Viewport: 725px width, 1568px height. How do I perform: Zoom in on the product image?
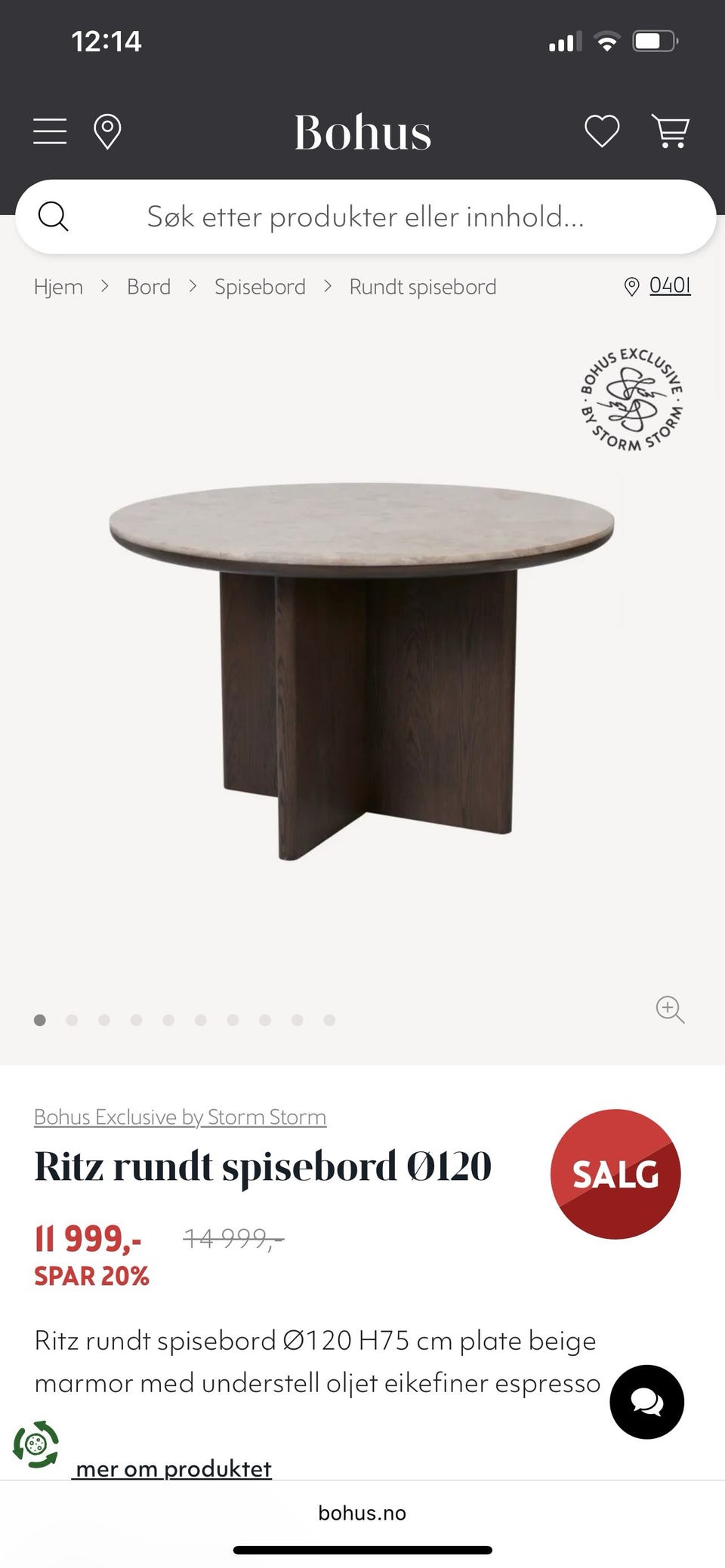coord(670,1009)
